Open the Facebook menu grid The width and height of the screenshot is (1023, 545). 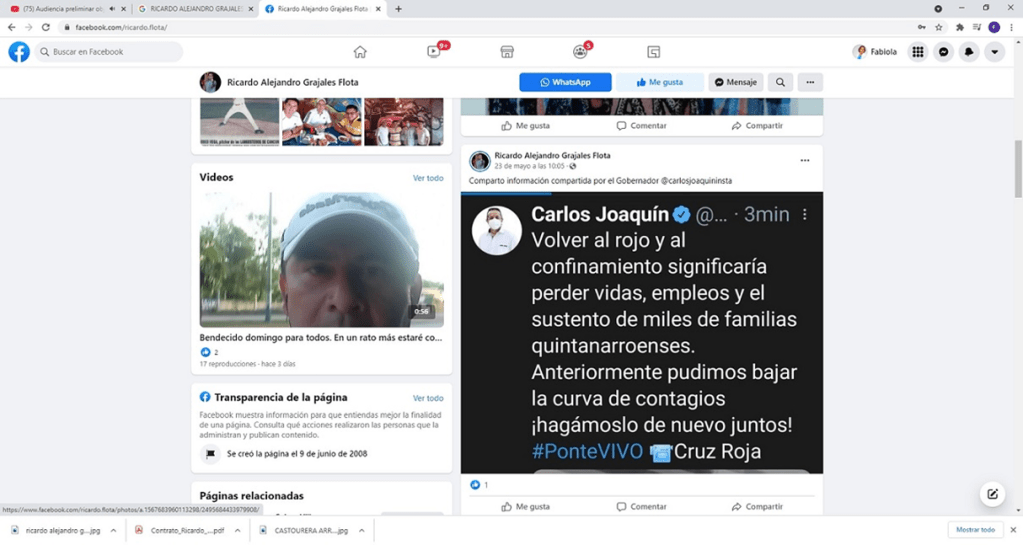click(917, 52)
